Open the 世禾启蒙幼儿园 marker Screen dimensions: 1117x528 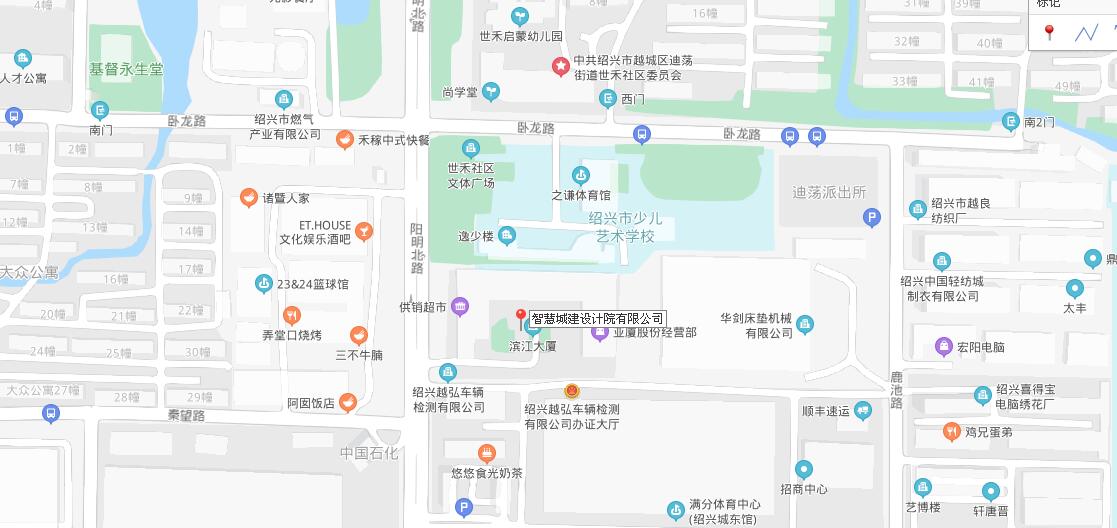click(x=520, y=16)
